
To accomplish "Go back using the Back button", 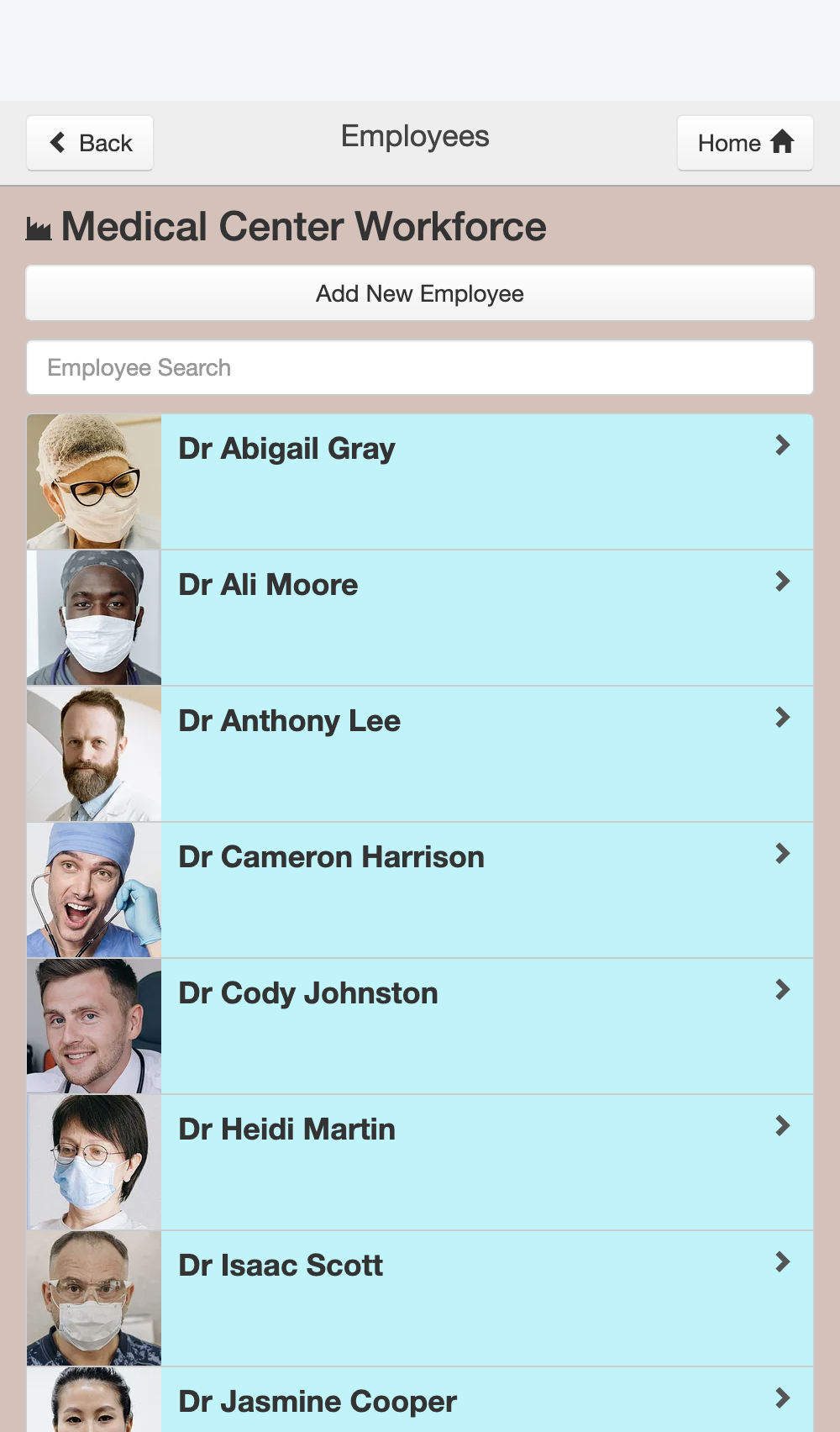I will click(90, 143).
